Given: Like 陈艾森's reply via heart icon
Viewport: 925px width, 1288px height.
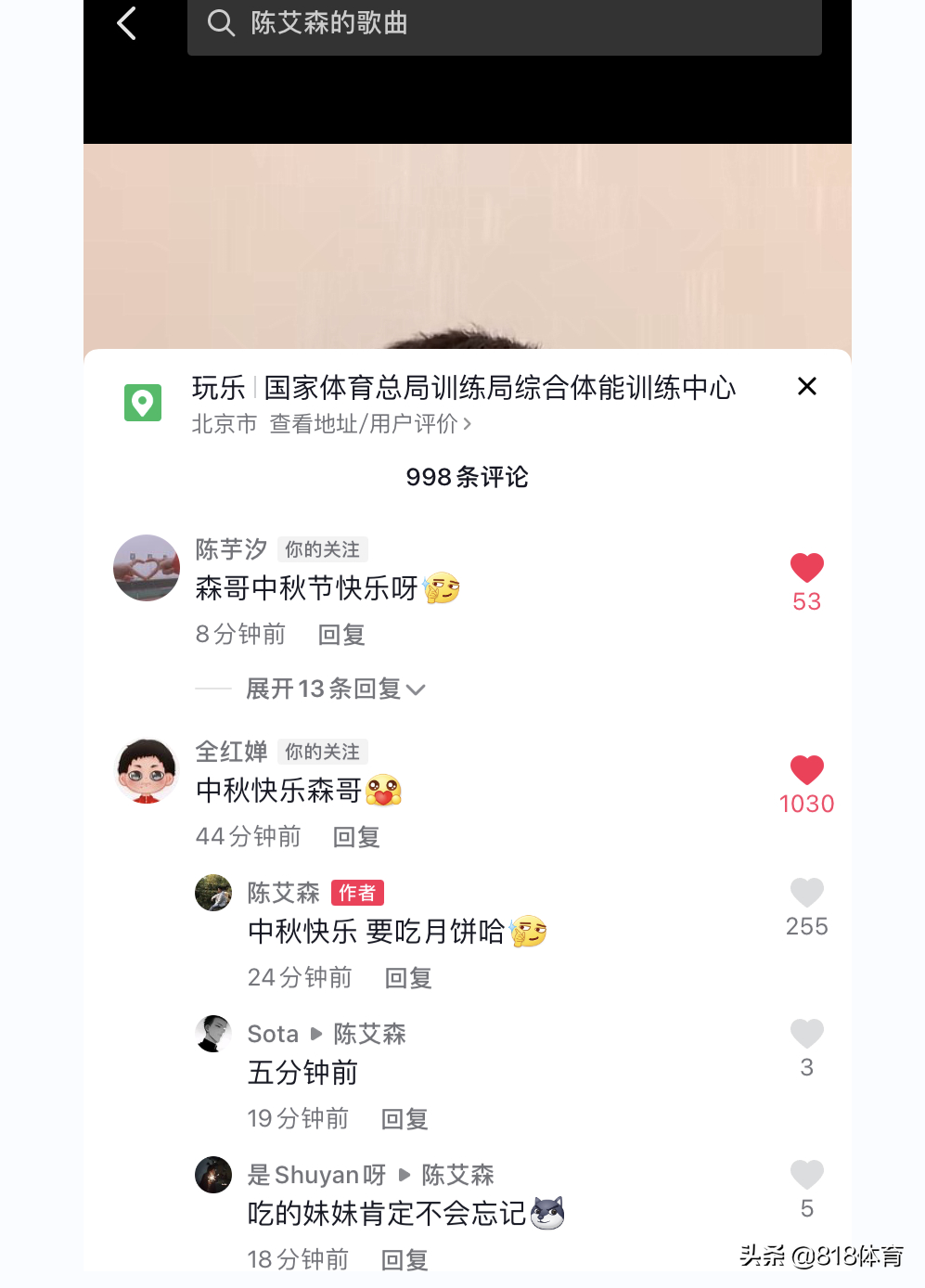Looking at the screenshot, I should coord(806,893).
